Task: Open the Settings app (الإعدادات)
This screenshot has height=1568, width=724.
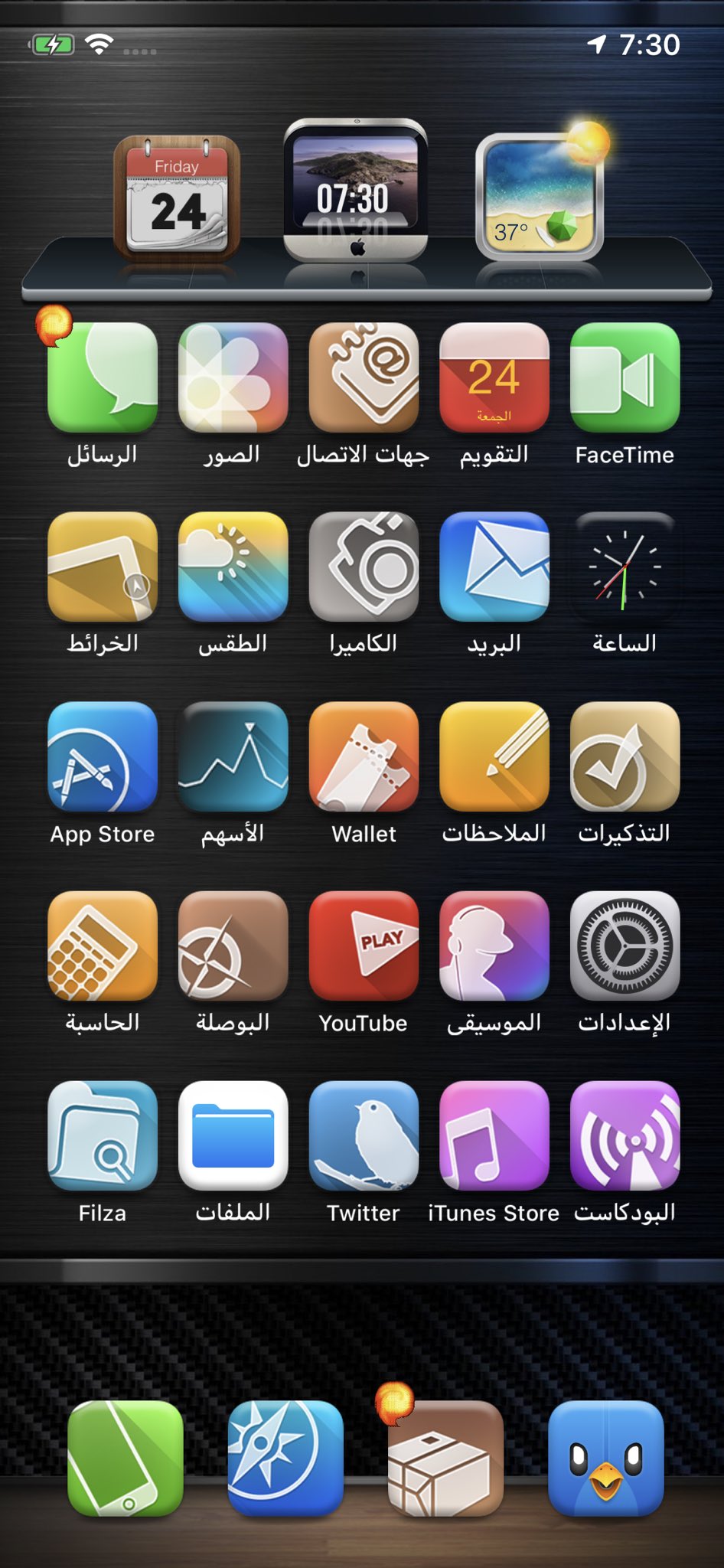Action: (625, 946)
